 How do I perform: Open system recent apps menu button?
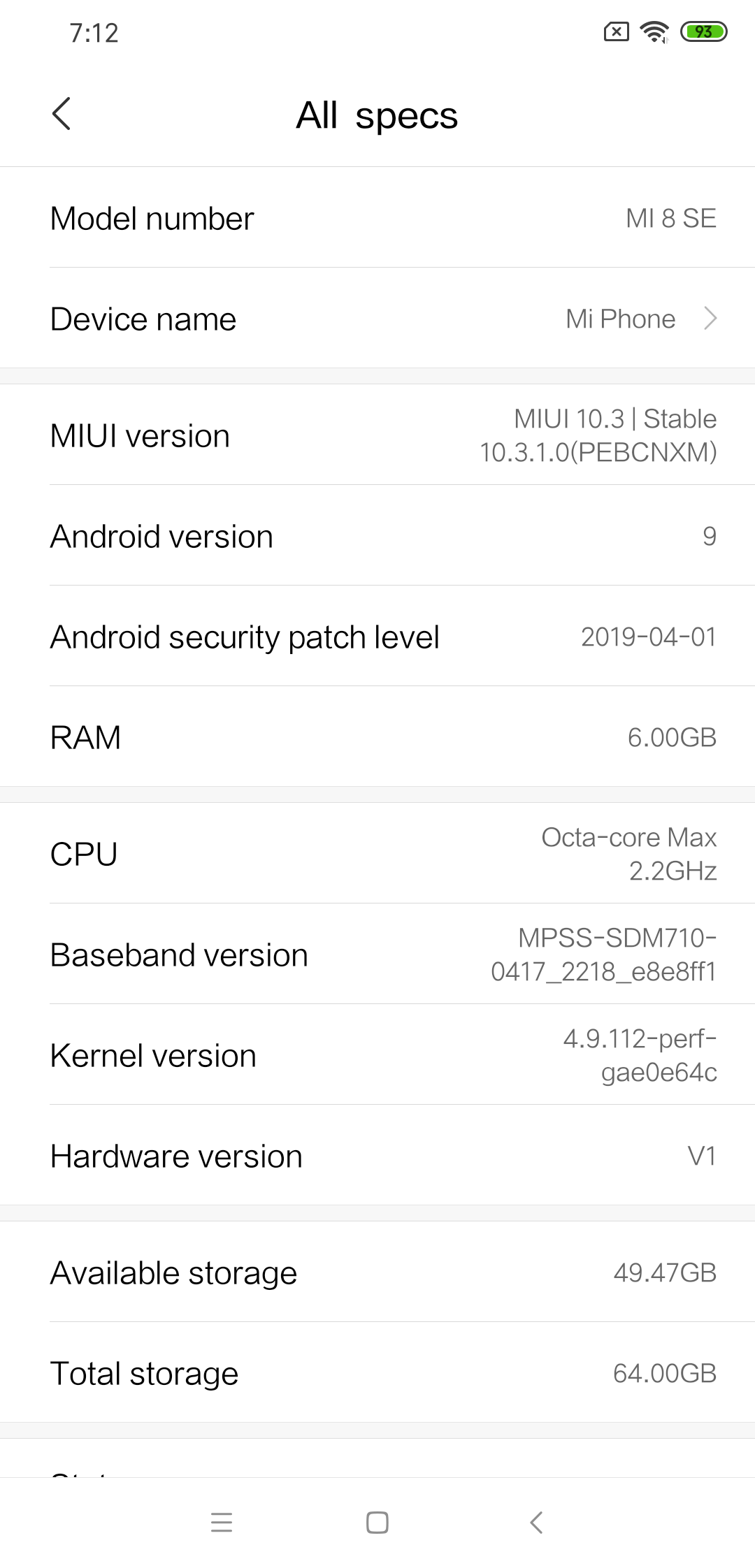[221, 1522]
